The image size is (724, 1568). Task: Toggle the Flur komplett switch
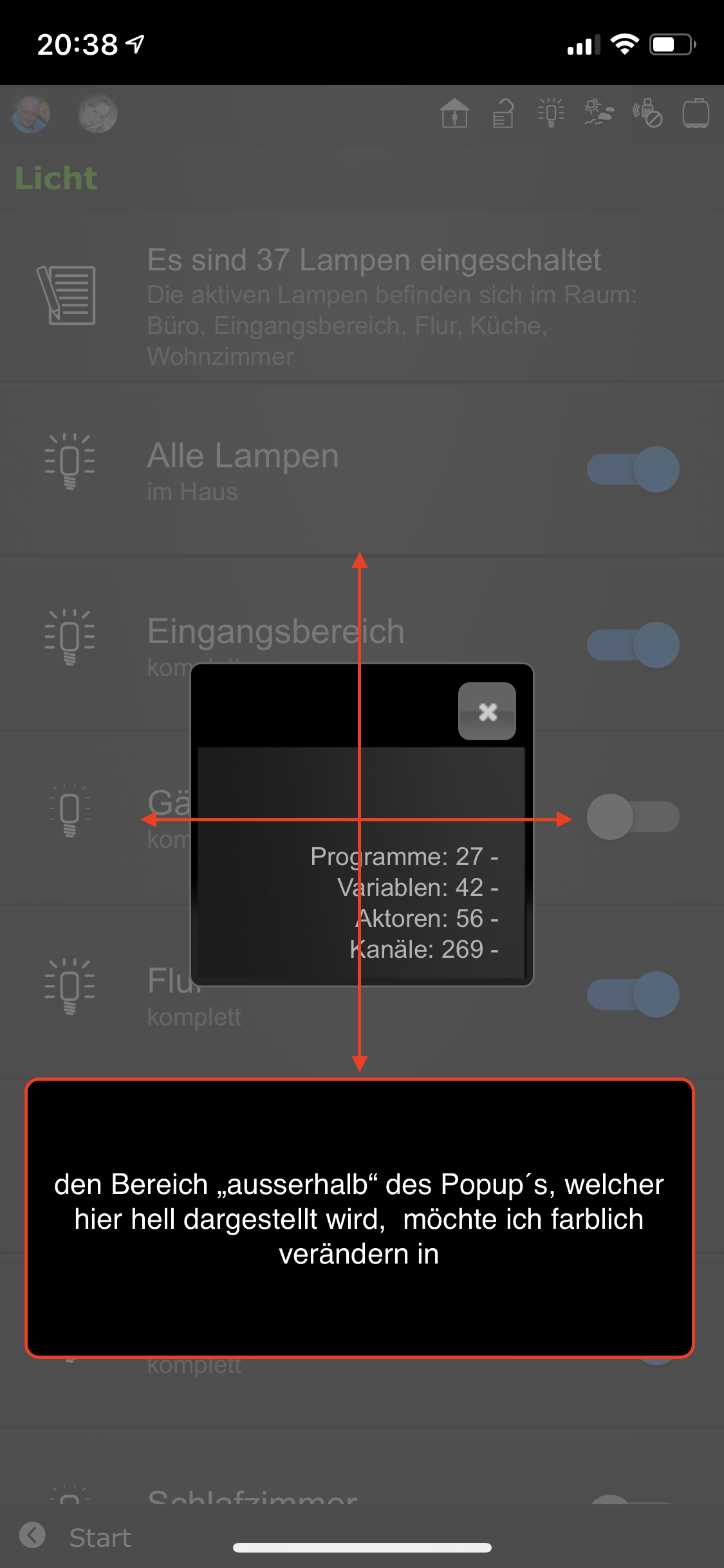[x=633, y=994]
